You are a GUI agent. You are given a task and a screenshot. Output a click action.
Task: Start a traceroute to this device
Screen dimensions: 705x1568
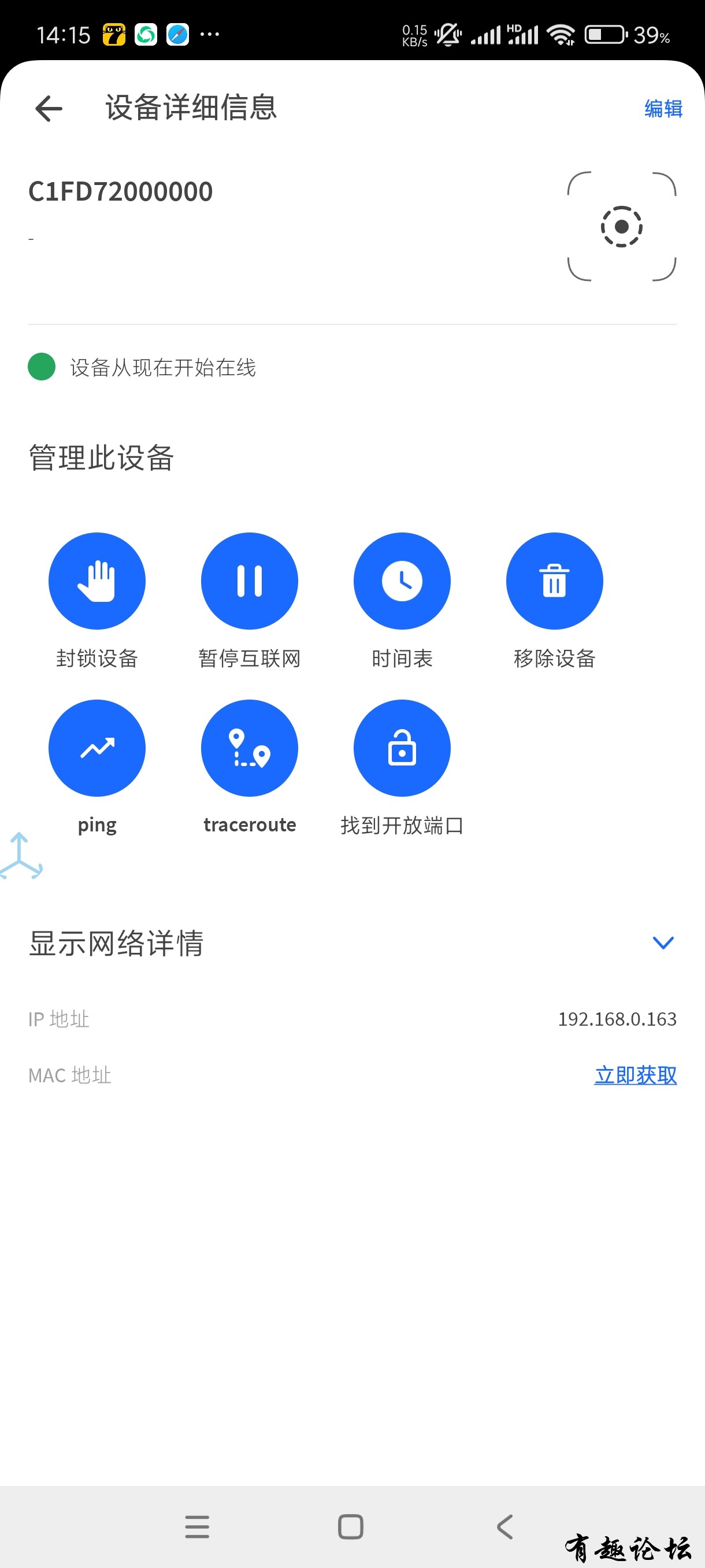point(250,748)
